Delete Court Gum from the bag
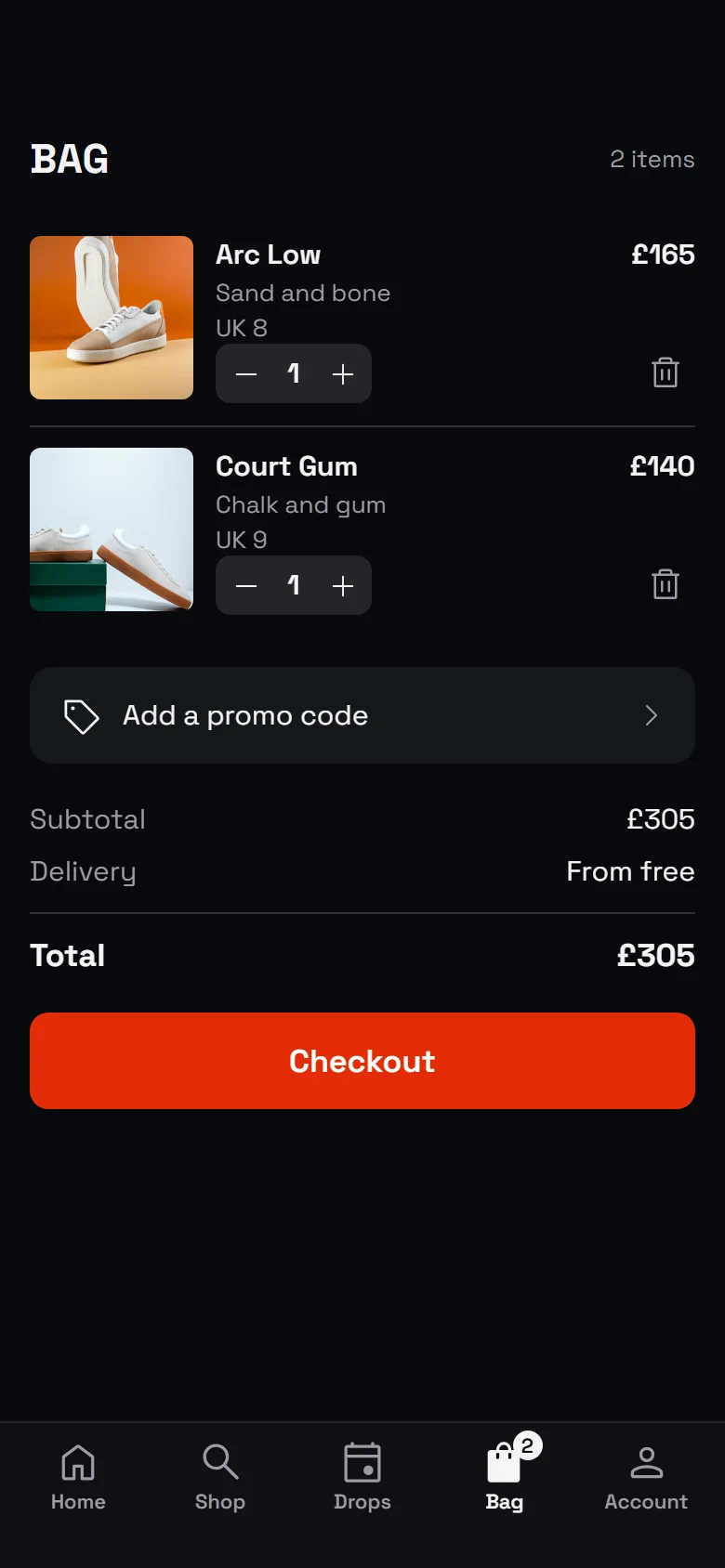The height and width of the screenshot is (1568, 725). [x=666, y=584]
